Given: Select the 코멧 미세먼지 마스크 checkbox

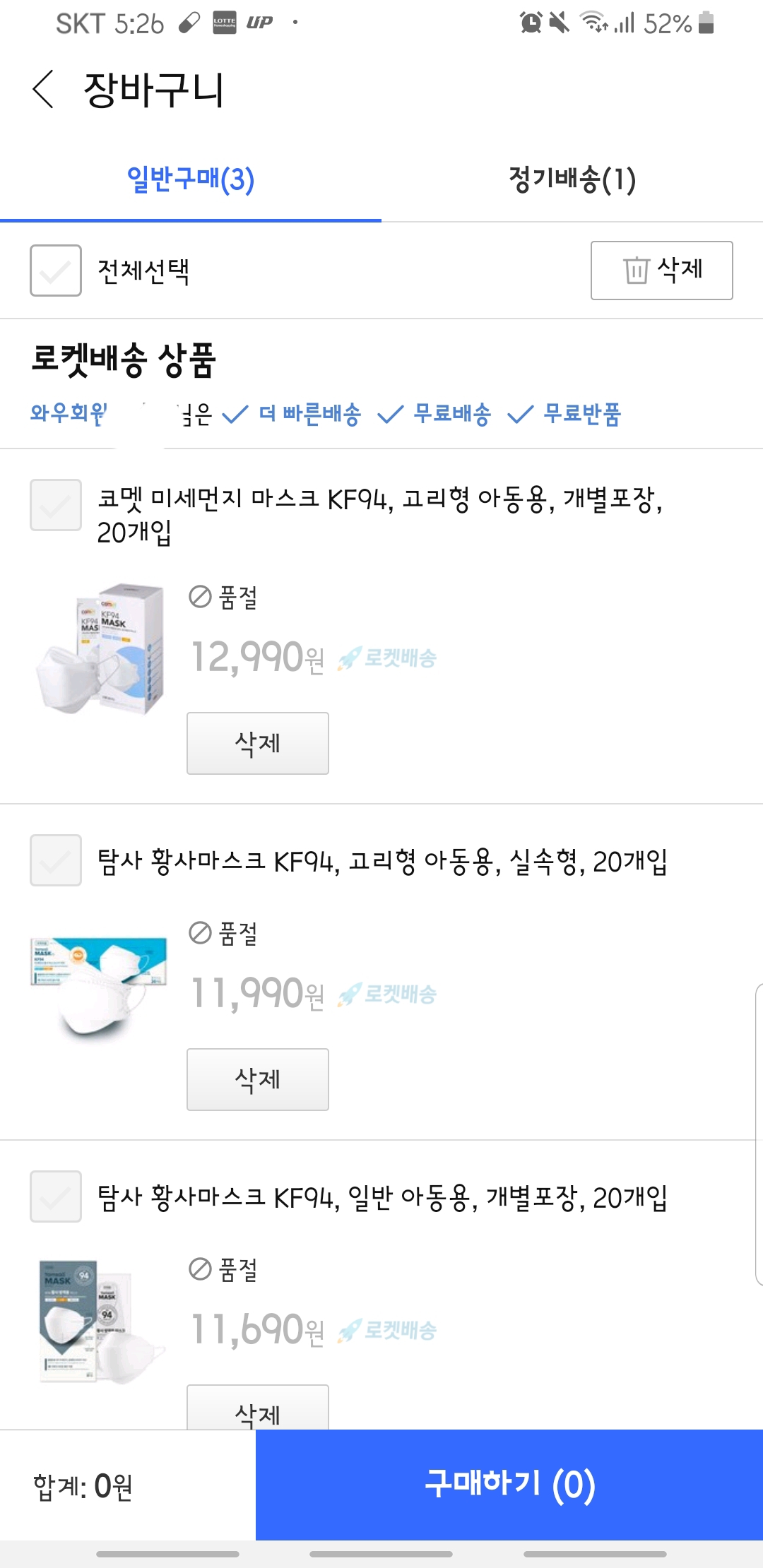Looking at the screenshot, I should pos(56,505).
